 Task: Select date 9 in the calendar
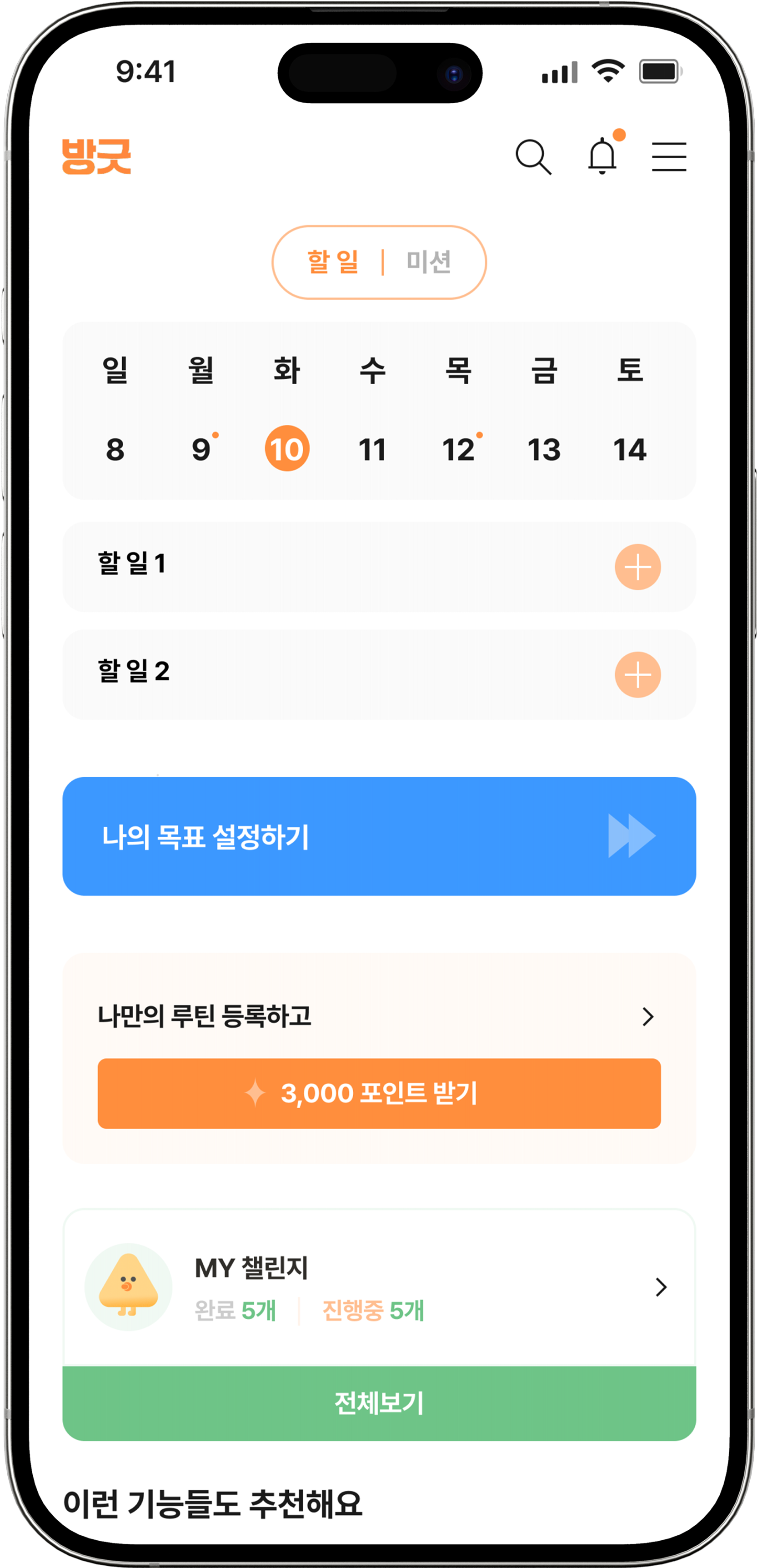point(201,450)
